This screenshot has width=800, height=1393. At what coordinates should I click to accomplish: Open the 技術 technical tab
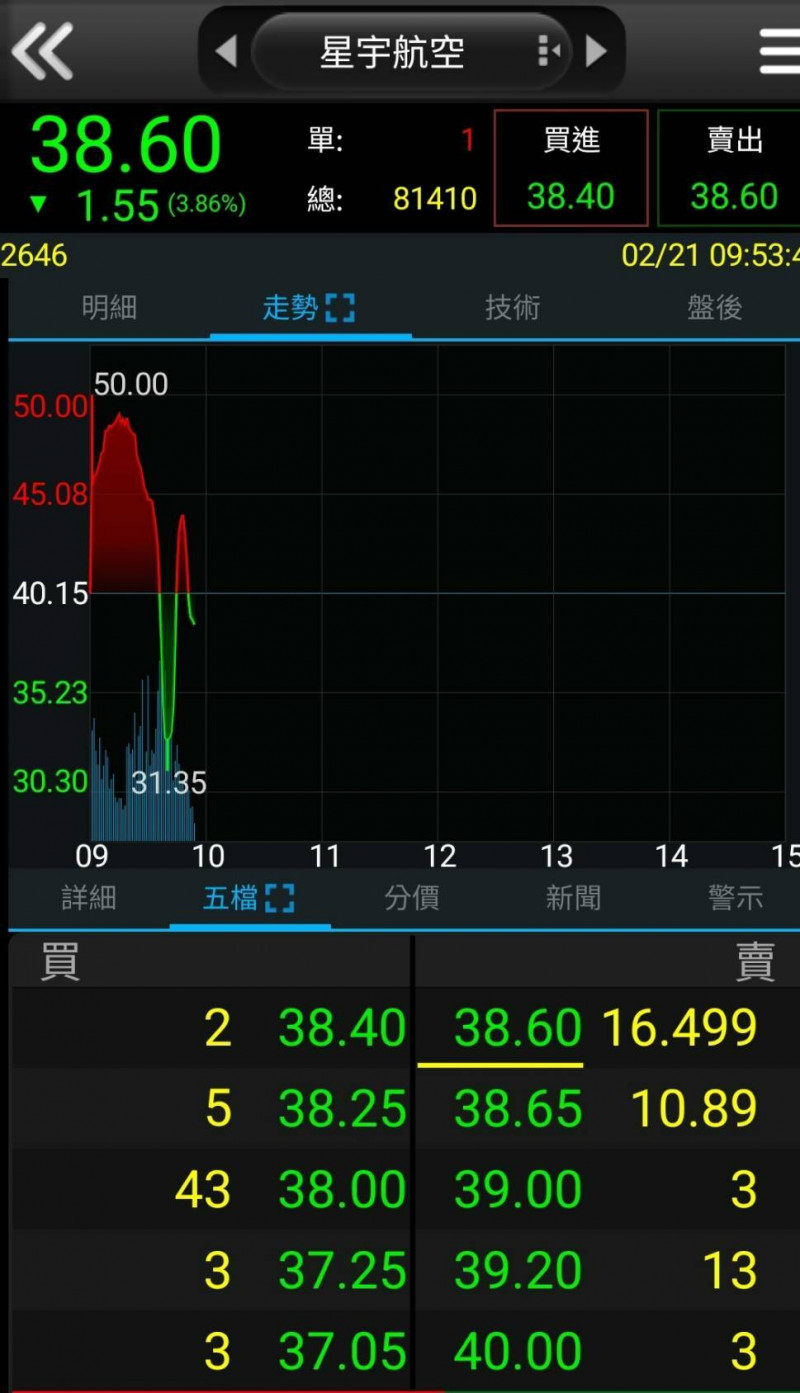[x=512, y=308]
